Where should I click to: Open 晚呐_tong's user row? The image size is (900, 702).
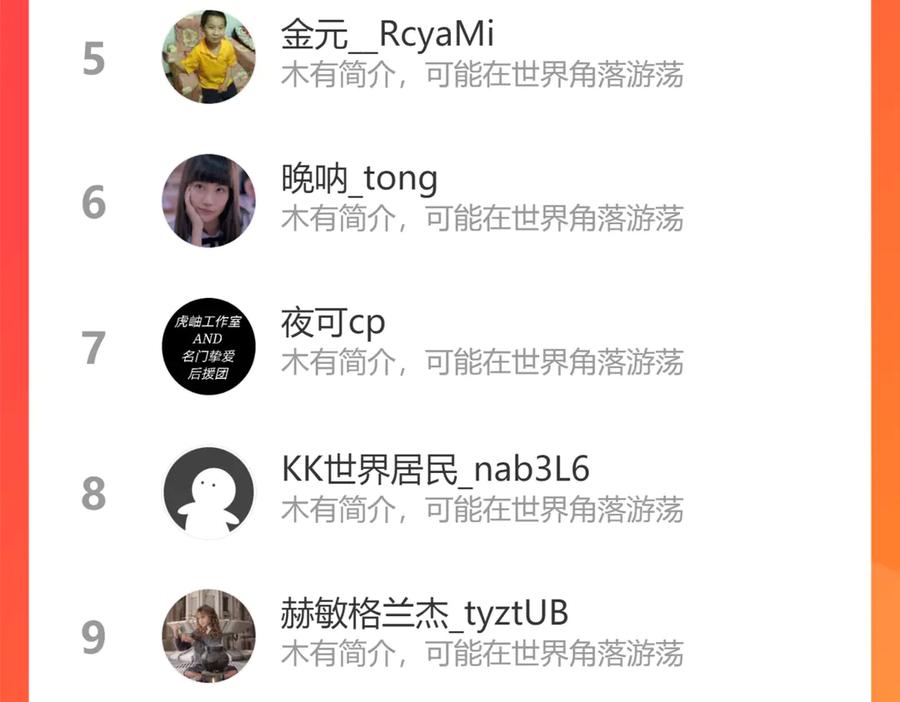coord(449,201)
